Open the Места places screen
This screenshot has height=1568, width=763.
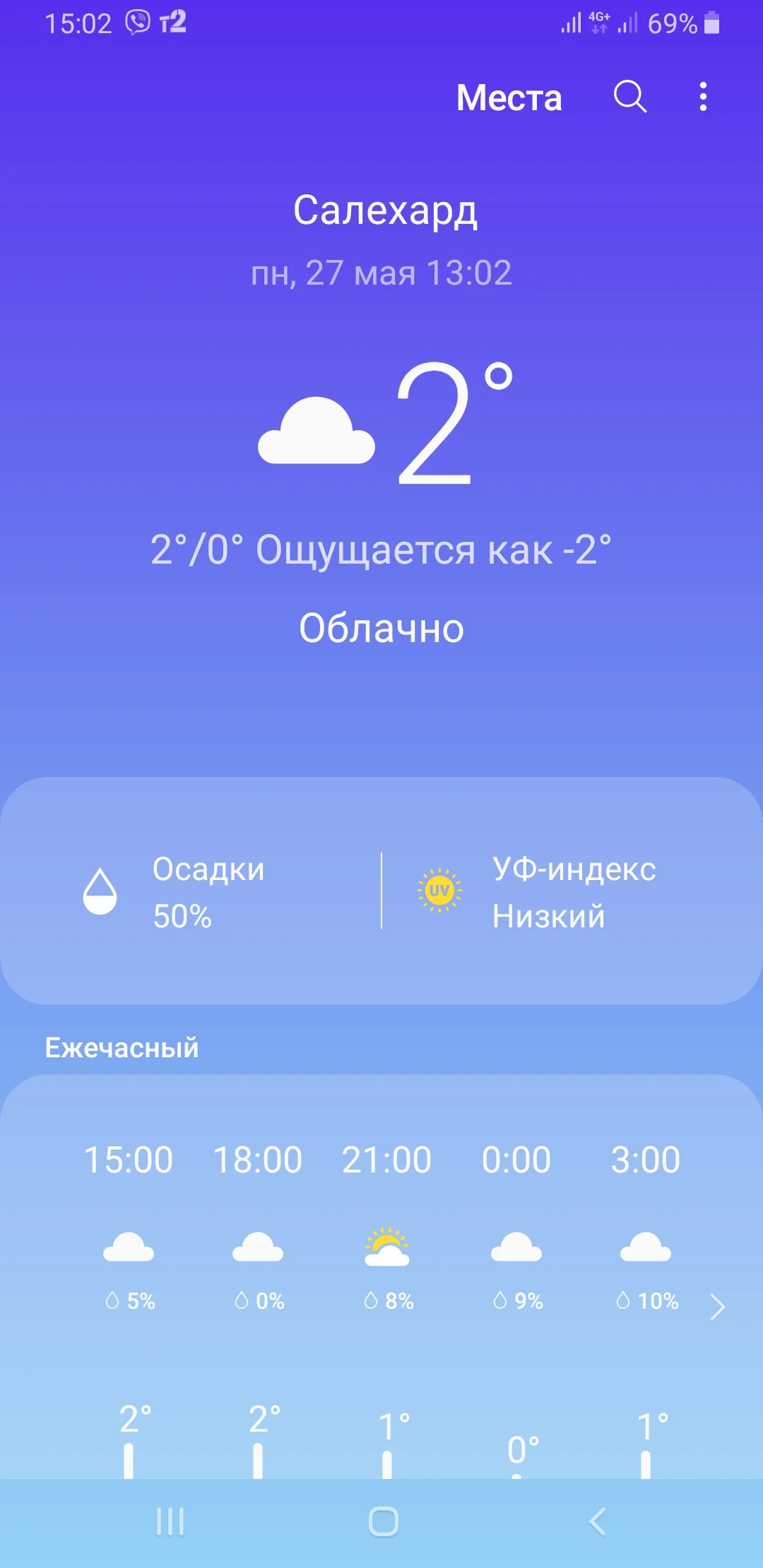coord(510,99)
